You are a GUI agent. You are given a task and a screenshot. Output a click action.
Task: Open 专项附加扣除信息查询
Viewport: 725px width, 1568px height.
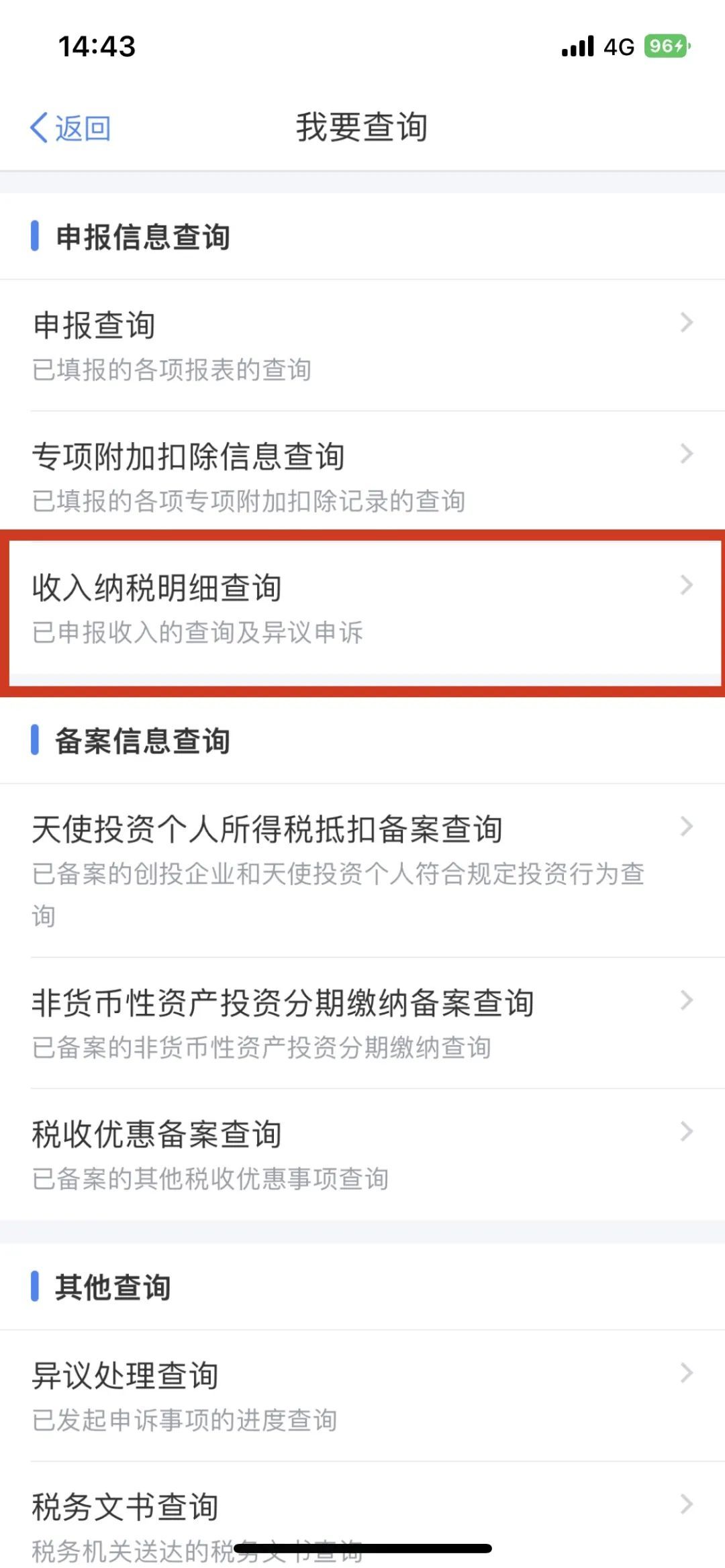[x=362, y=476]
